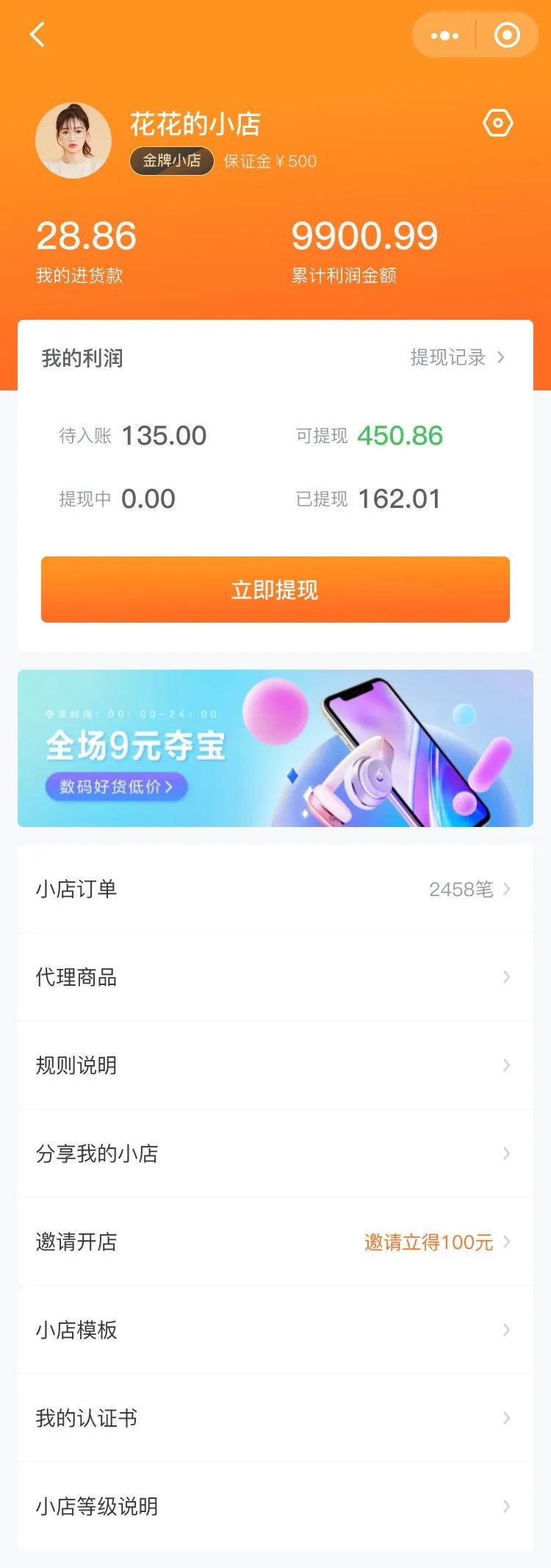Open 小店等级说明

pyautogui.click(x=275, y=1506)
